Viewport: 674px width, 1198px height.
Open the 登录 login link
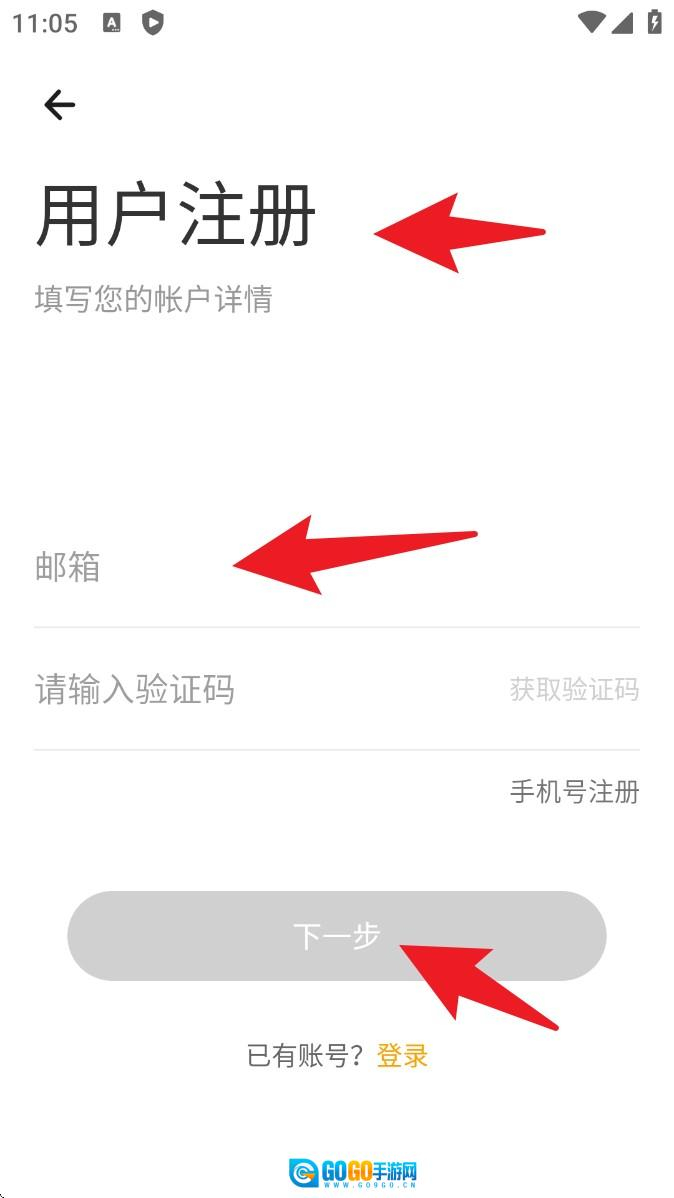(x=402, y=1055)
